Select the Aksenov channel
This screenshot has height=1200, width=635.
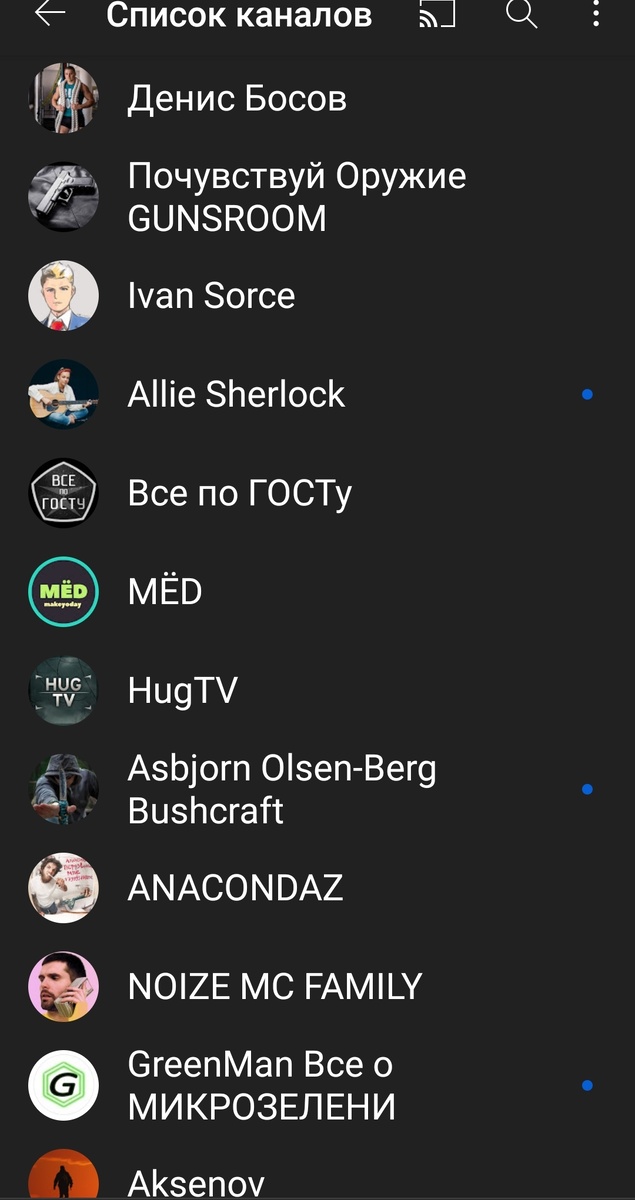[x=196, y=1182]
